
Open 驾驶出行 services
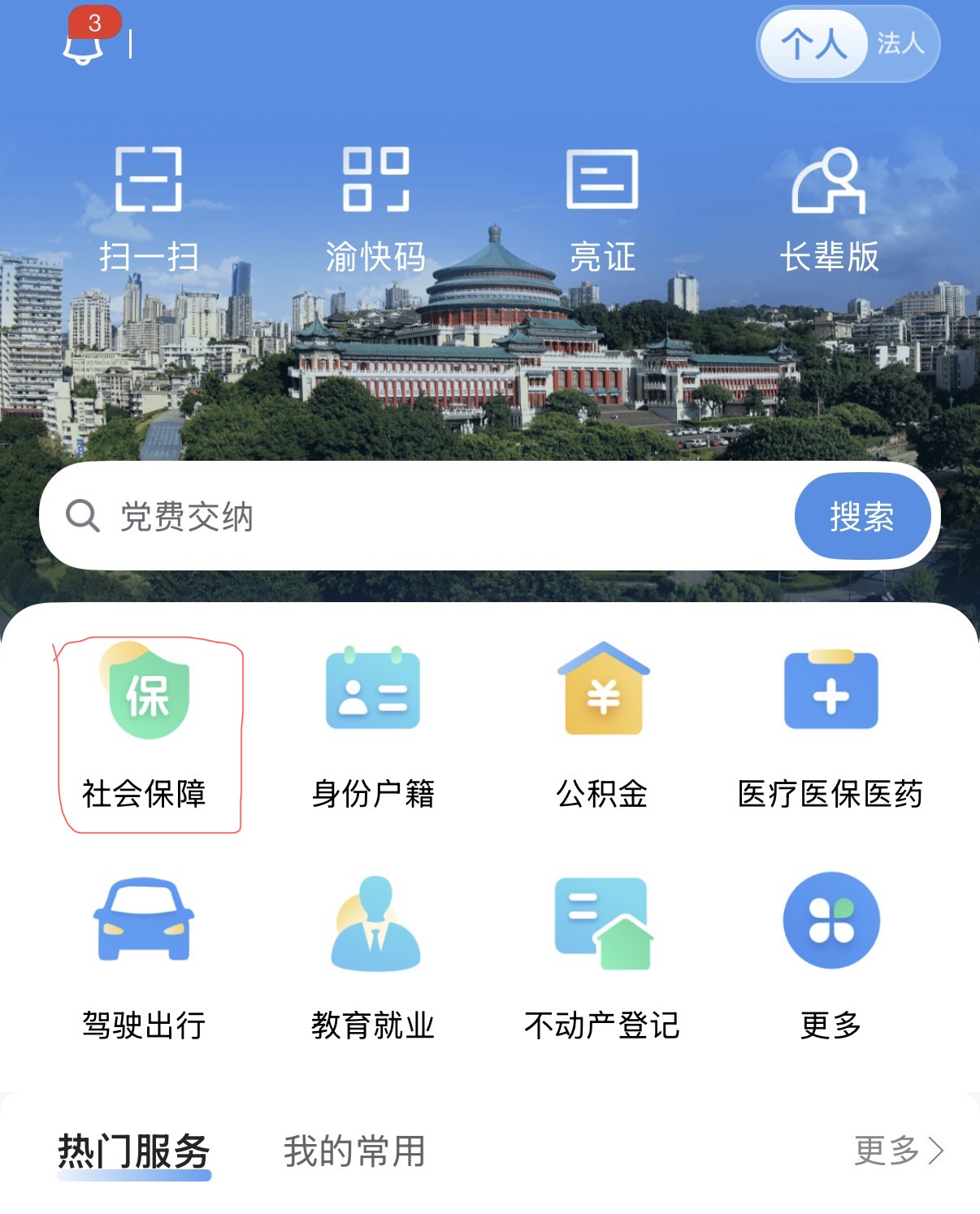(144, 959)
